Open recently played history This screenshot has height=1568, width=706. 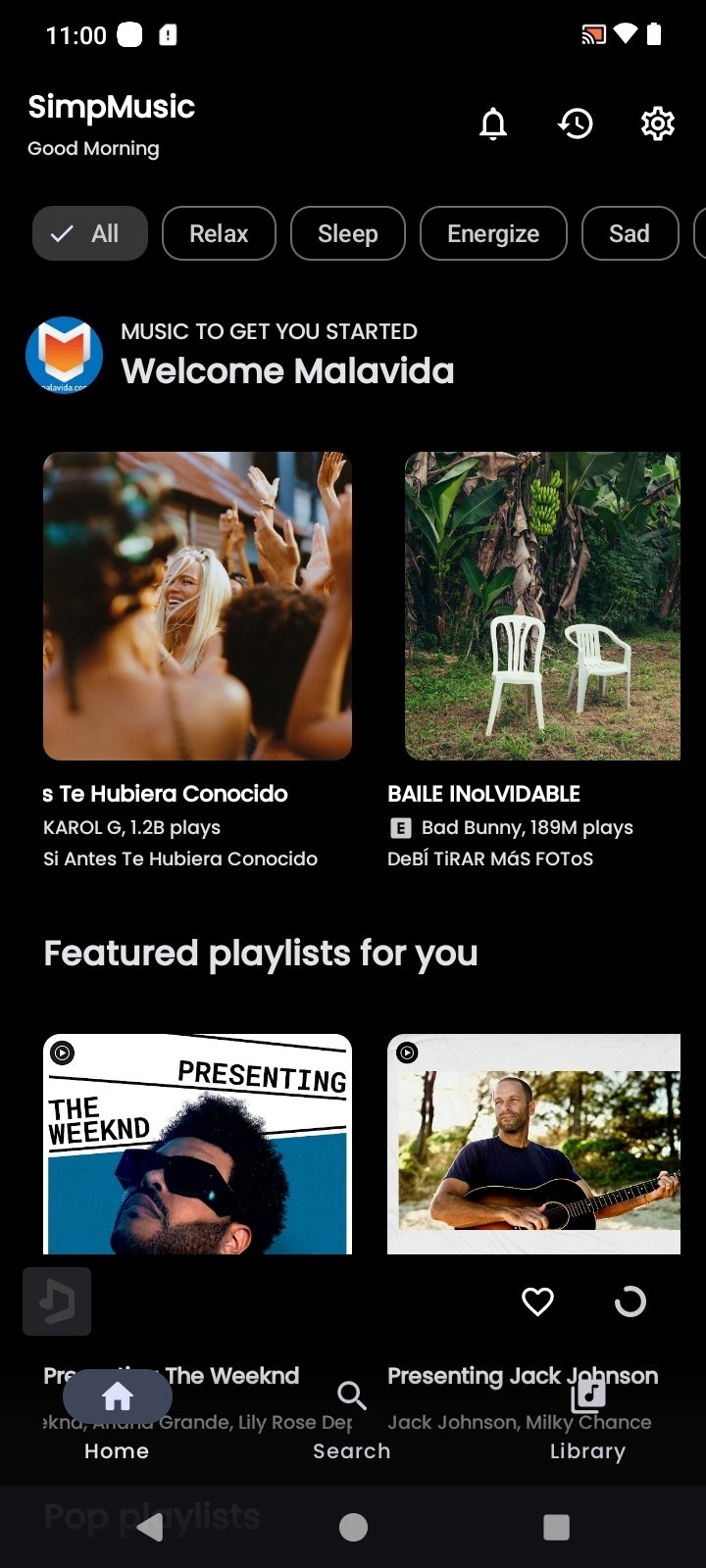coord(576,124)
